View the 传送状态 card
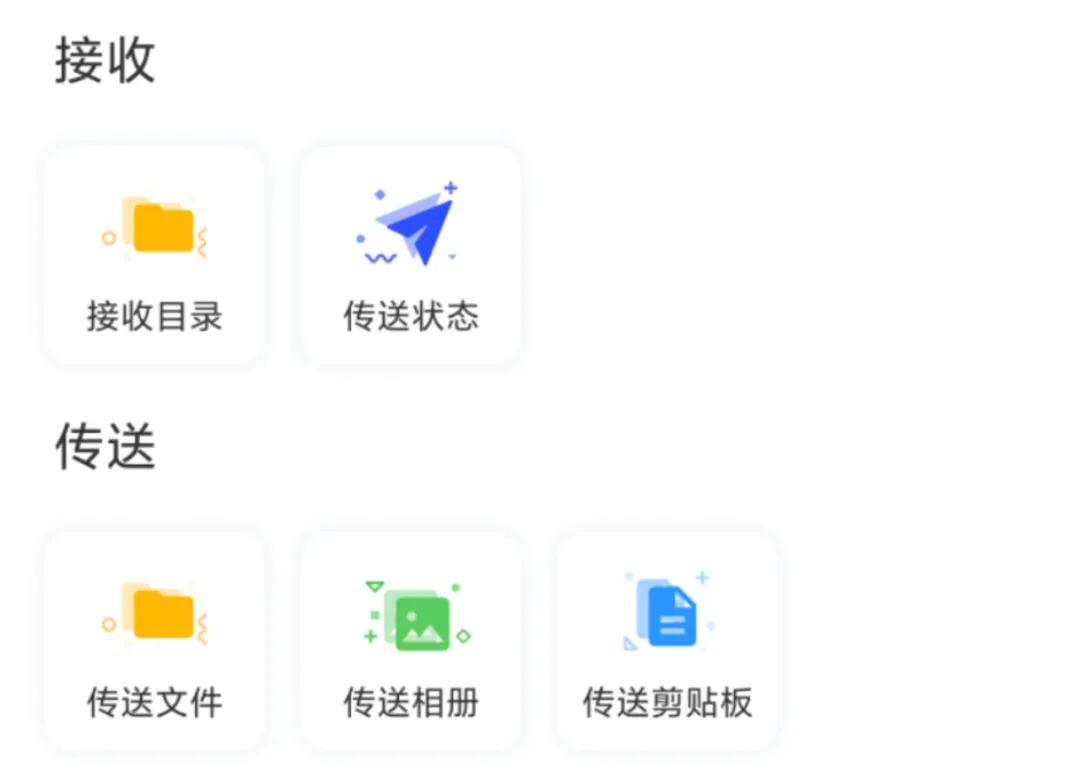 tap(411, 256)
